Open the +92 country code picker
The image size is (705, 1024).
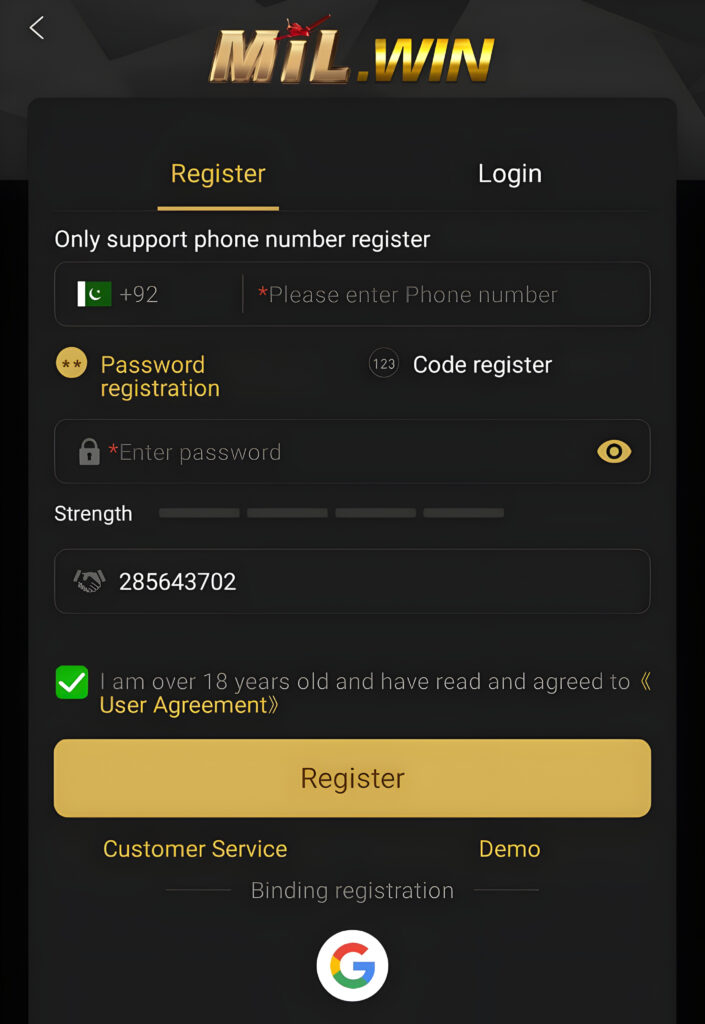tap(120, 294)
